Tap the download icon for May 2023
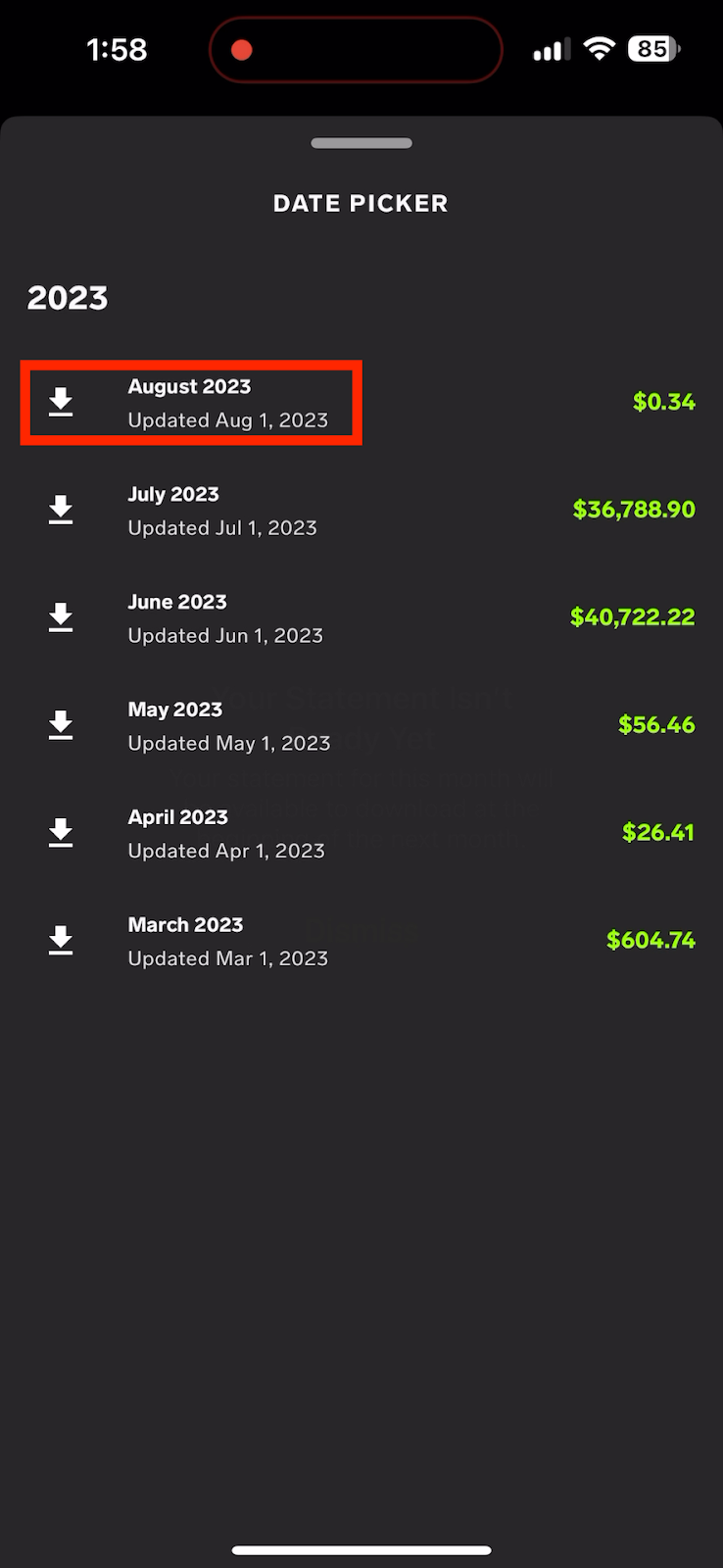 (61, 725)
